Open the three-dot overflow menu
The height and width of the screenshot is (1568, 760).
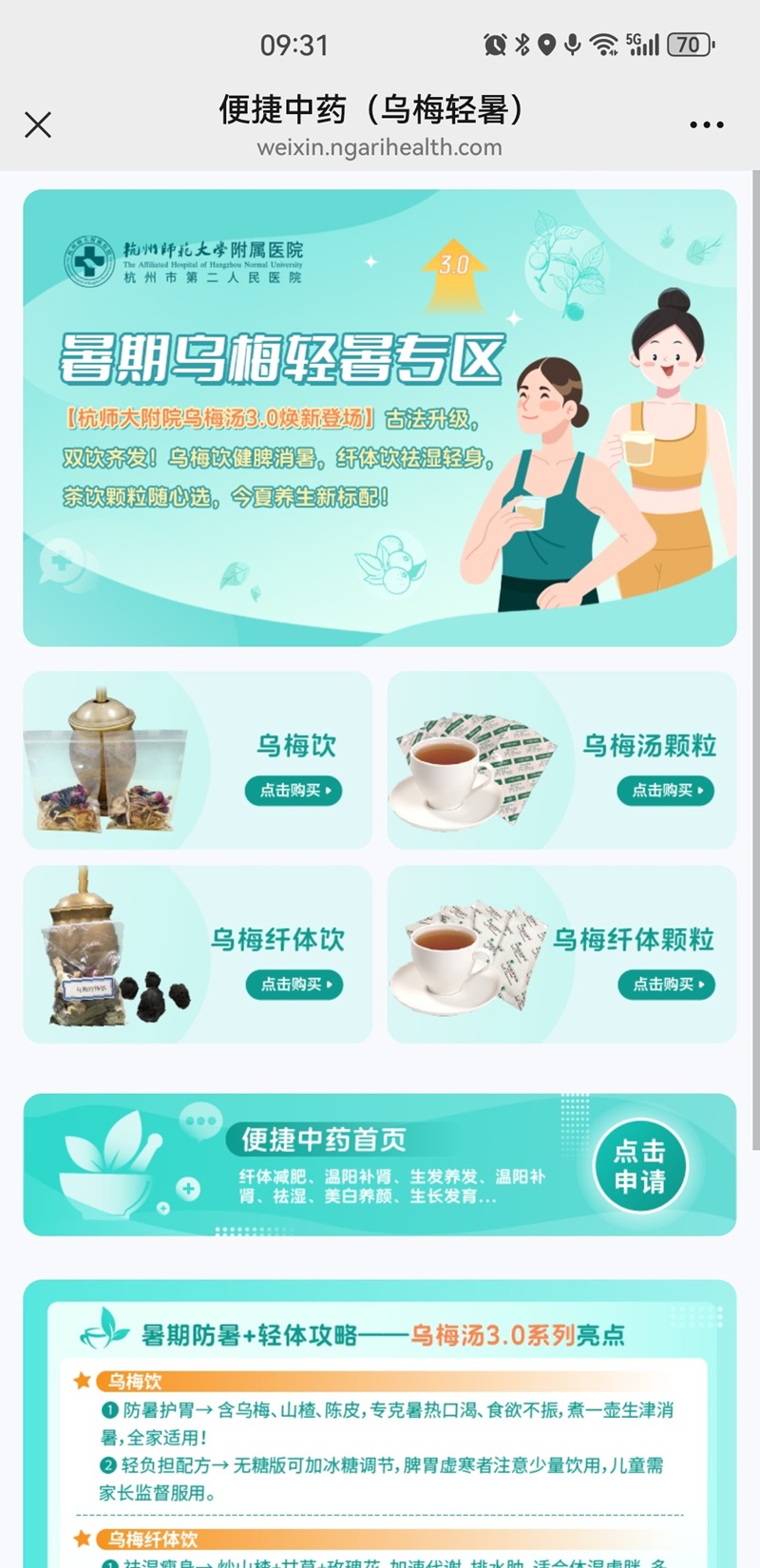[706, 124]
